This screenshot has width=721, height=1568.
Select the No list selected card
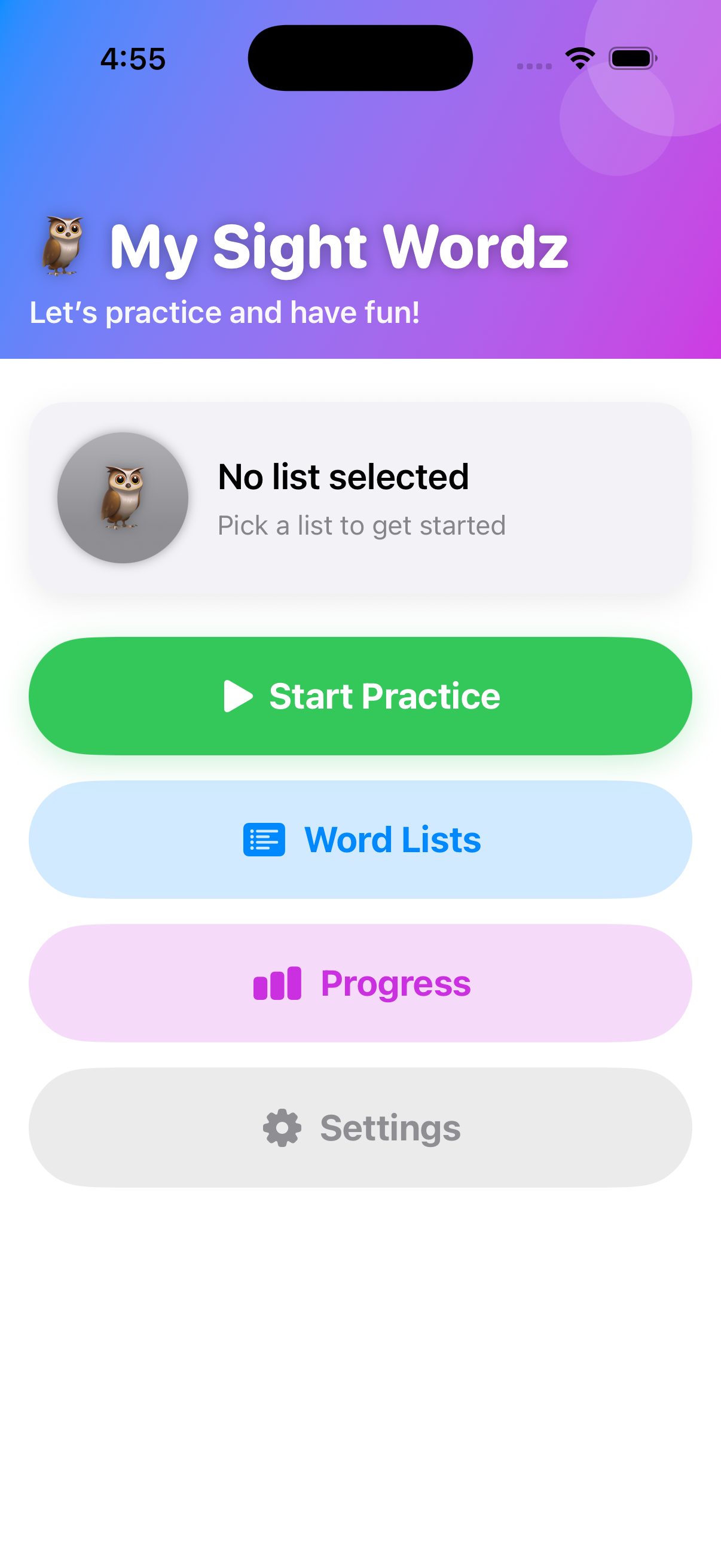(360, 497)
